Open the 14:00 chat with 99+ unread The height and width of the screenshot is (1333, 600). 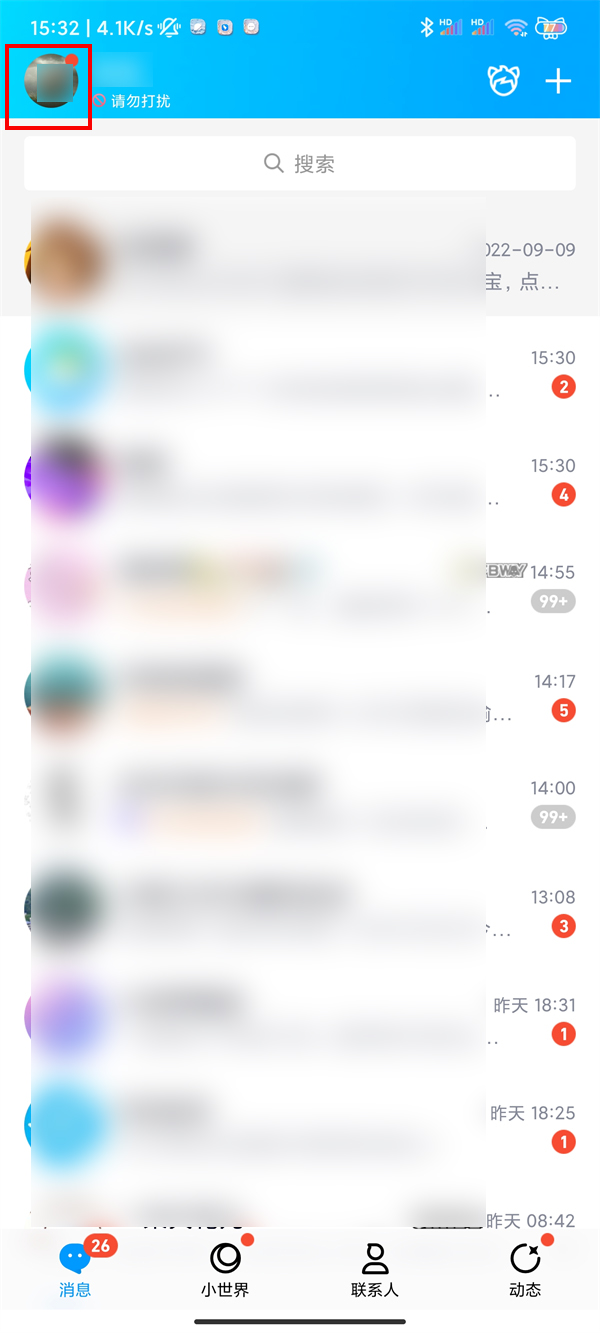(x=300, y=803)
